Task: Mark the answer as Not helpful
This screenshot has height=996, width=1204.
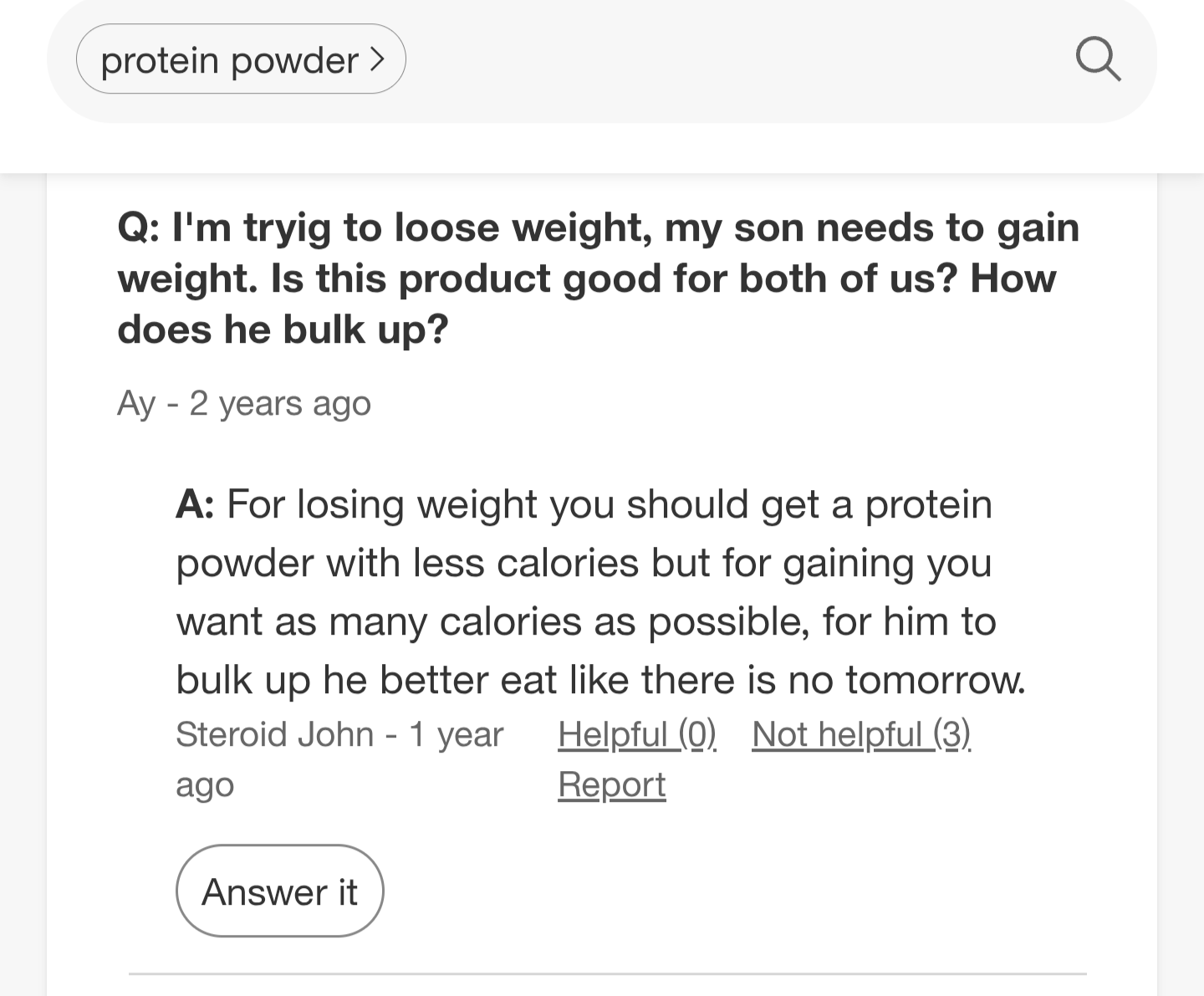Action: click(x=860, y=734)
